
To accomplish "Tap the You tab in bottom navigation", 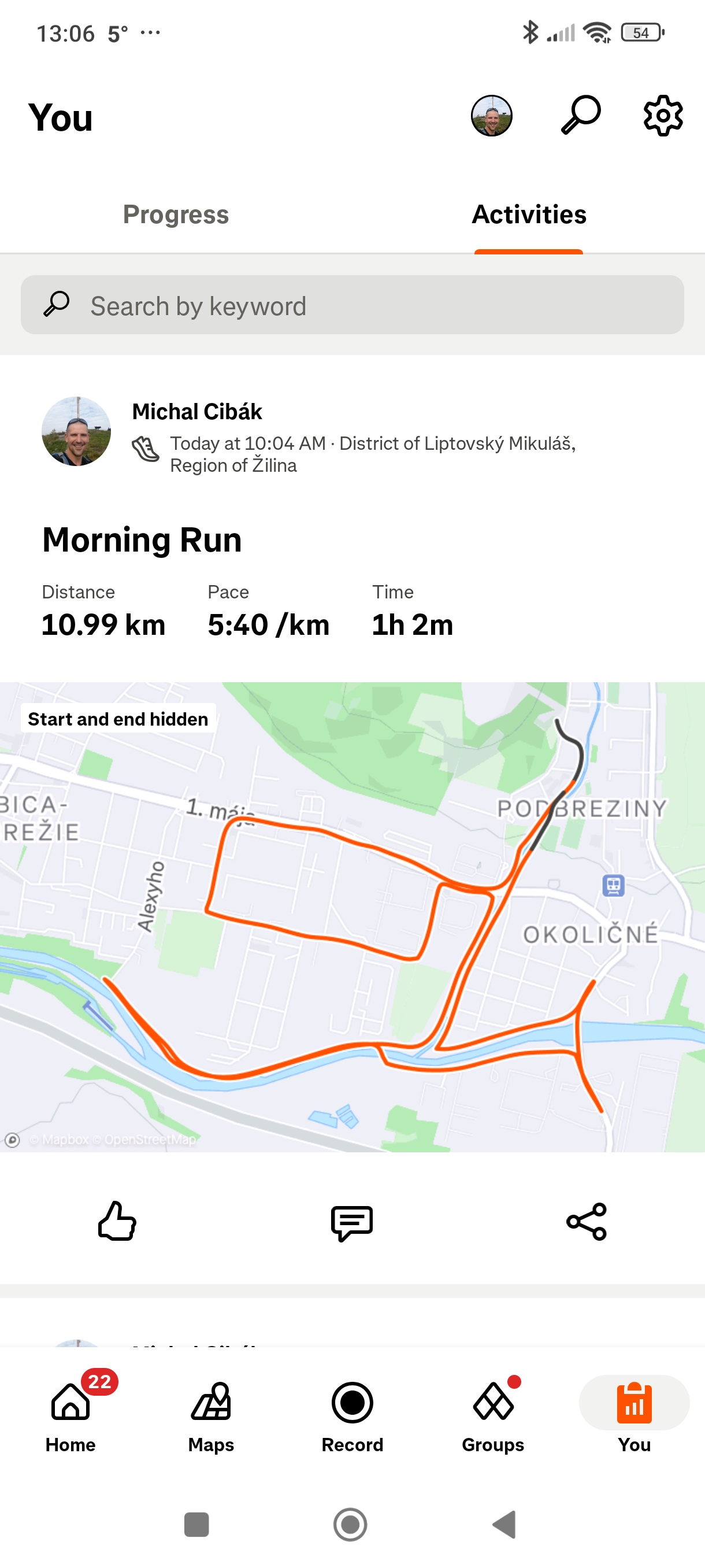I will tap(634, 1416).
